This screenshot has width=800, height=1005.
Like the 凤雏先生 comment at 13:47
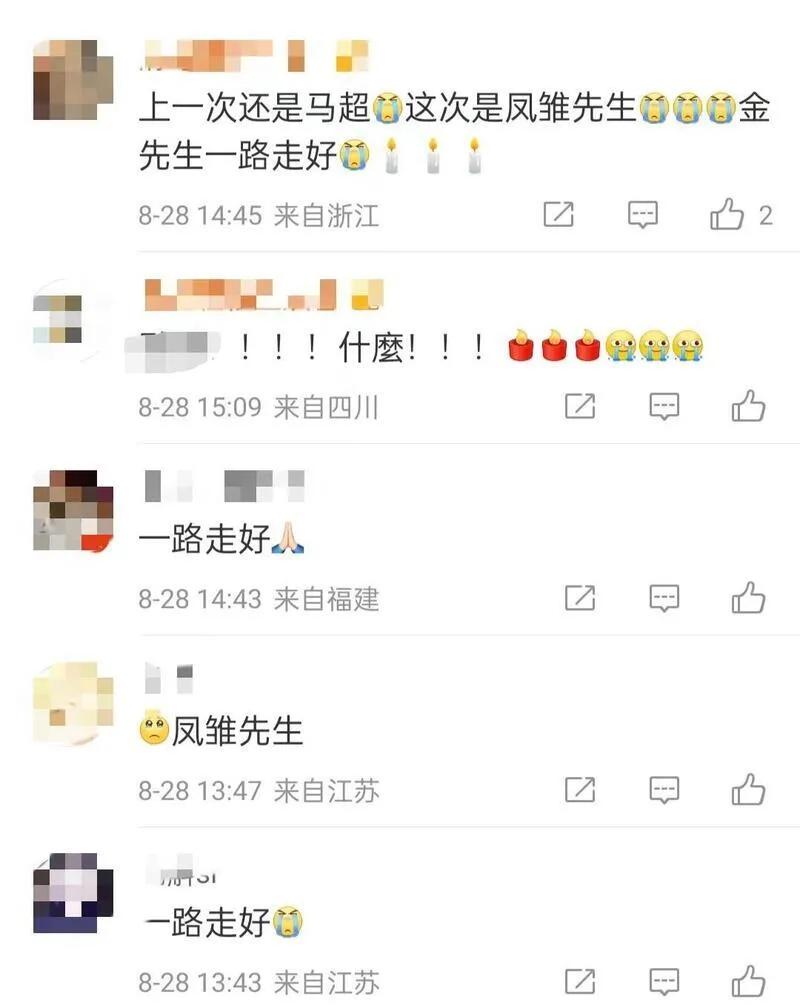coord(748,790)
